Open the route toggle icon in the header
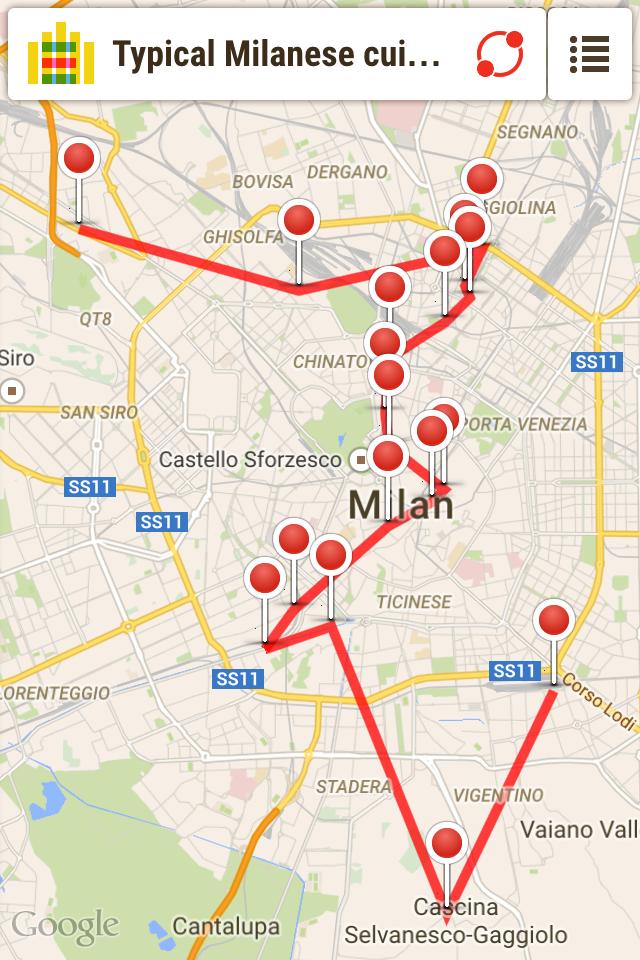 pos(500,54)
